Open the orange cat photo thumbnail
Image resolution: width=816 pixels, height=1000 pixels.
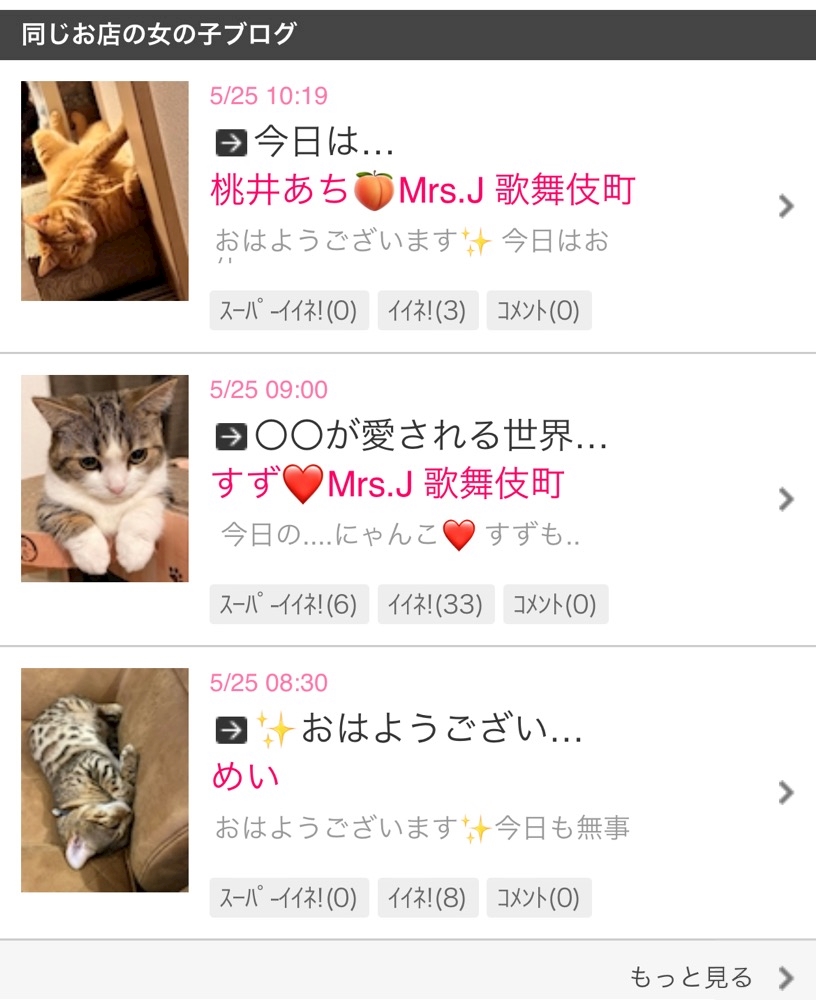pyautogui.click(x=105, y=191)
